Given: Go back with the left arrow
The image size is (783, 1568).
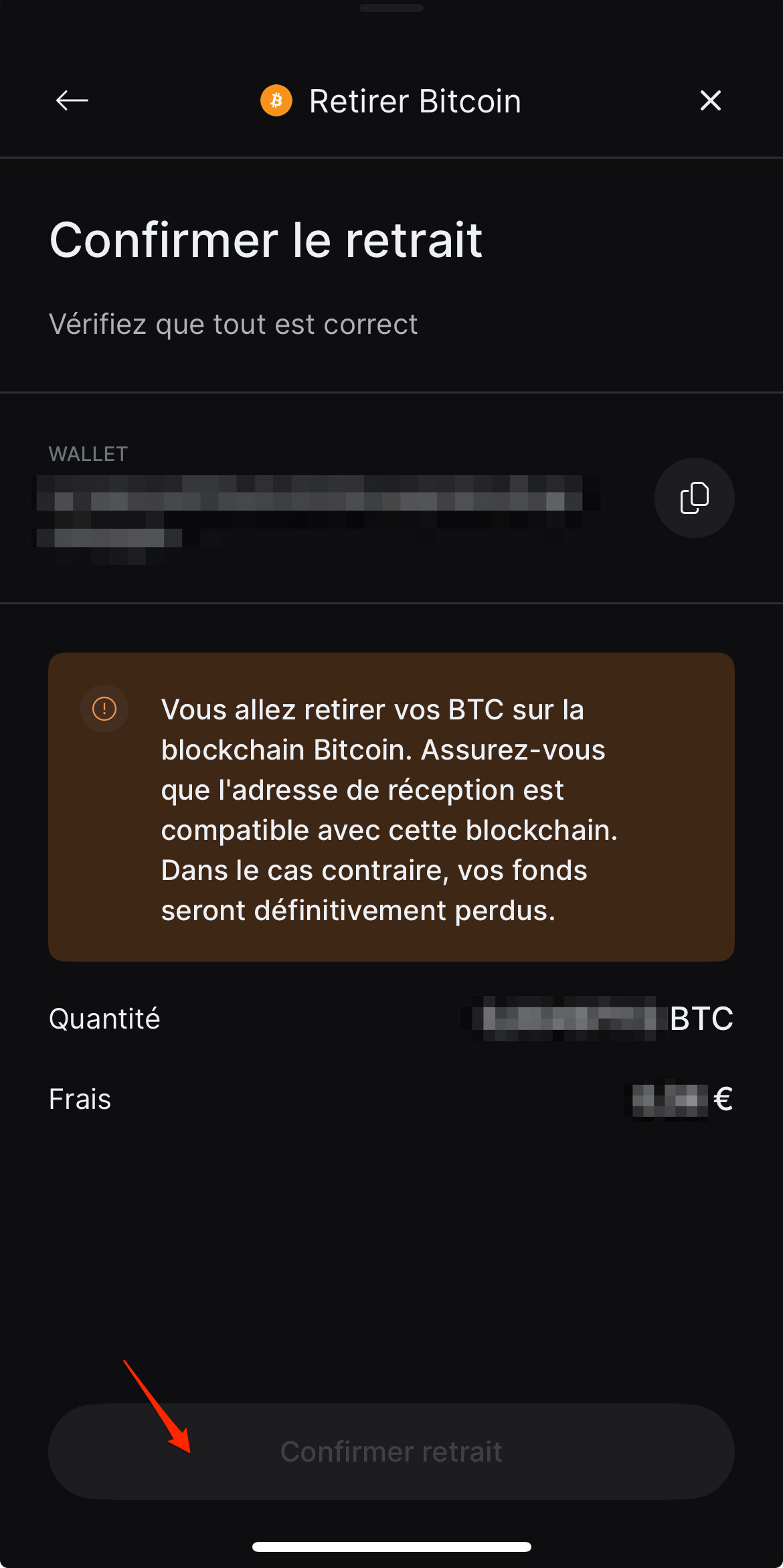Looking at the screenshot, I should pyautogui.click(x=72, y=100).
